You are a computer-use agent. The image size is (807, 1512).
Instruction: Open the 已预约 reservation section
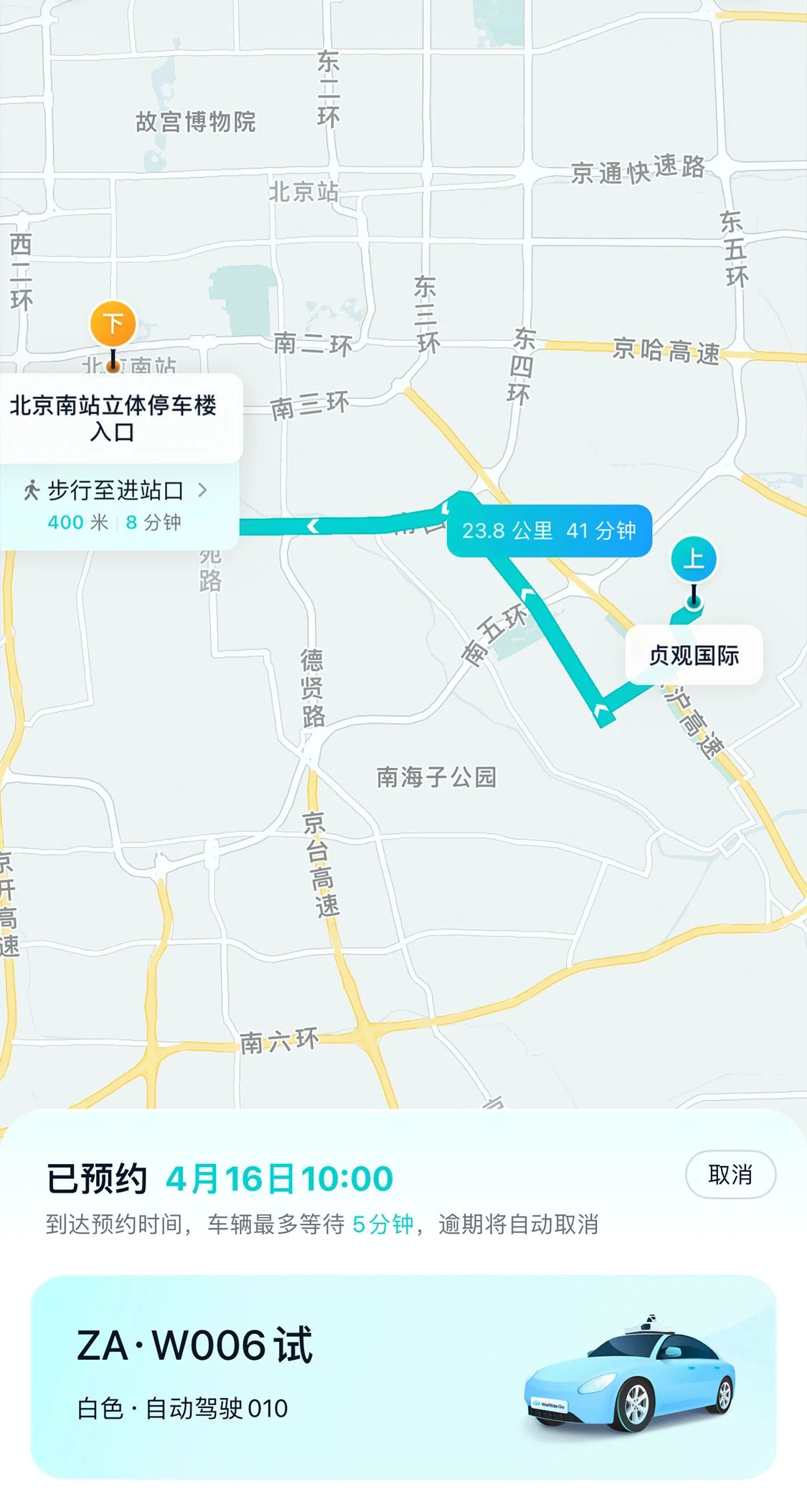(x=97, y=1177)
